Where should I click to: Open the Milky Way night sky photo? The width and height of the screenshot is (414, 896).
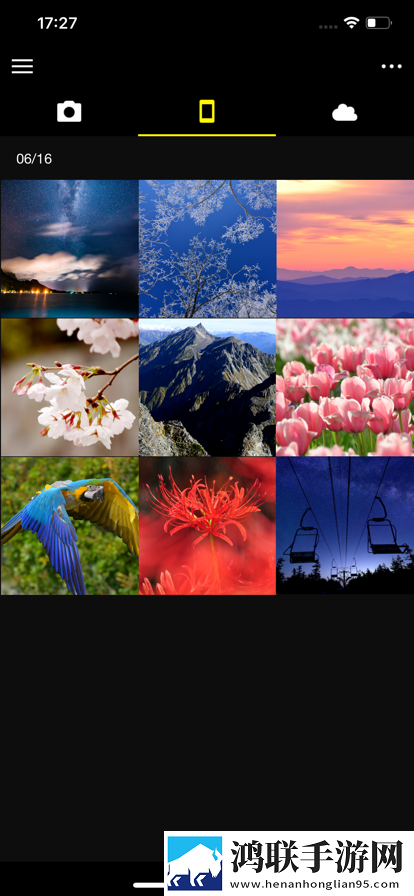69,249
